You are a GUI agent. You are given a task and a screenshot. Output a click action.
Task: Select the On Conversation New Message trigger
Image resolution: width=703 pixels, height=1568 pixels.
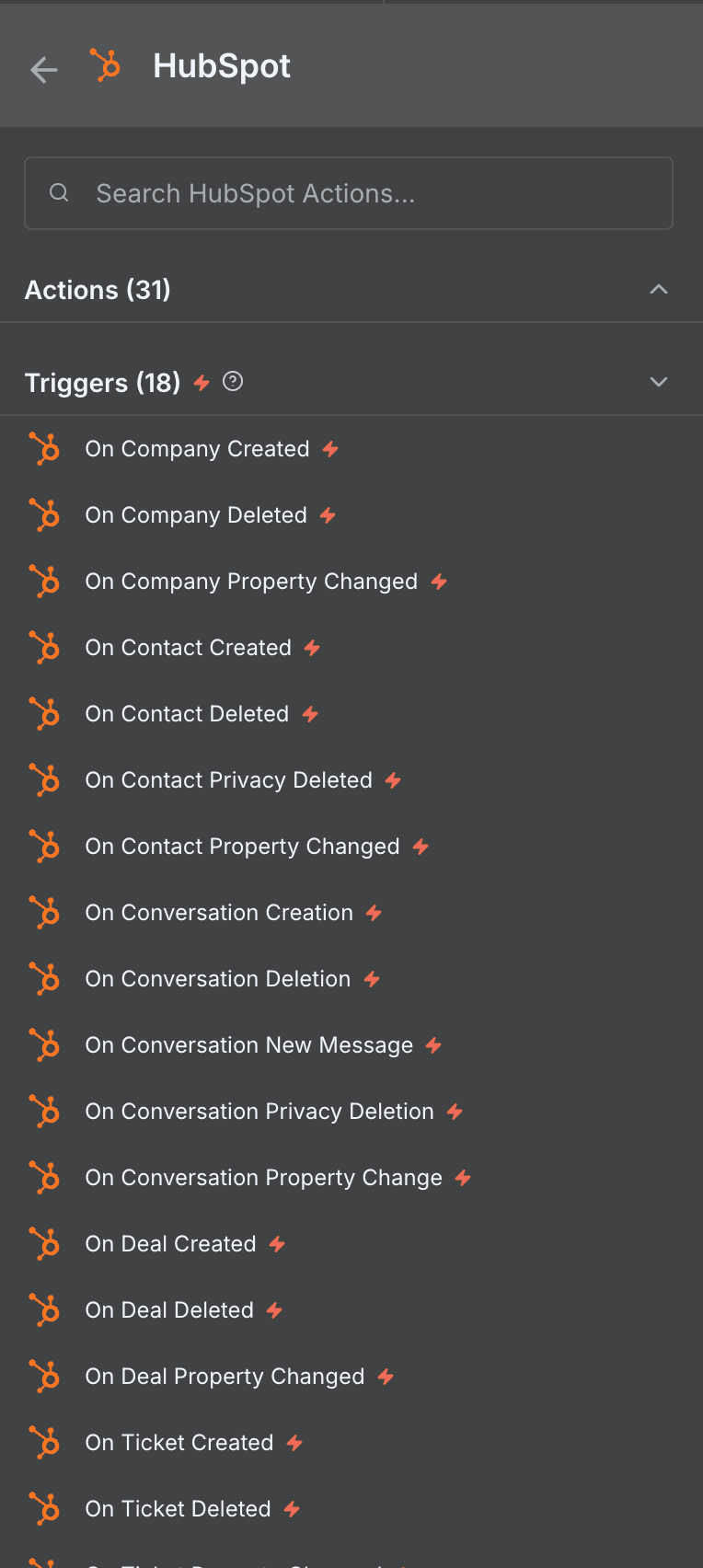click(x=248, y=1044)
